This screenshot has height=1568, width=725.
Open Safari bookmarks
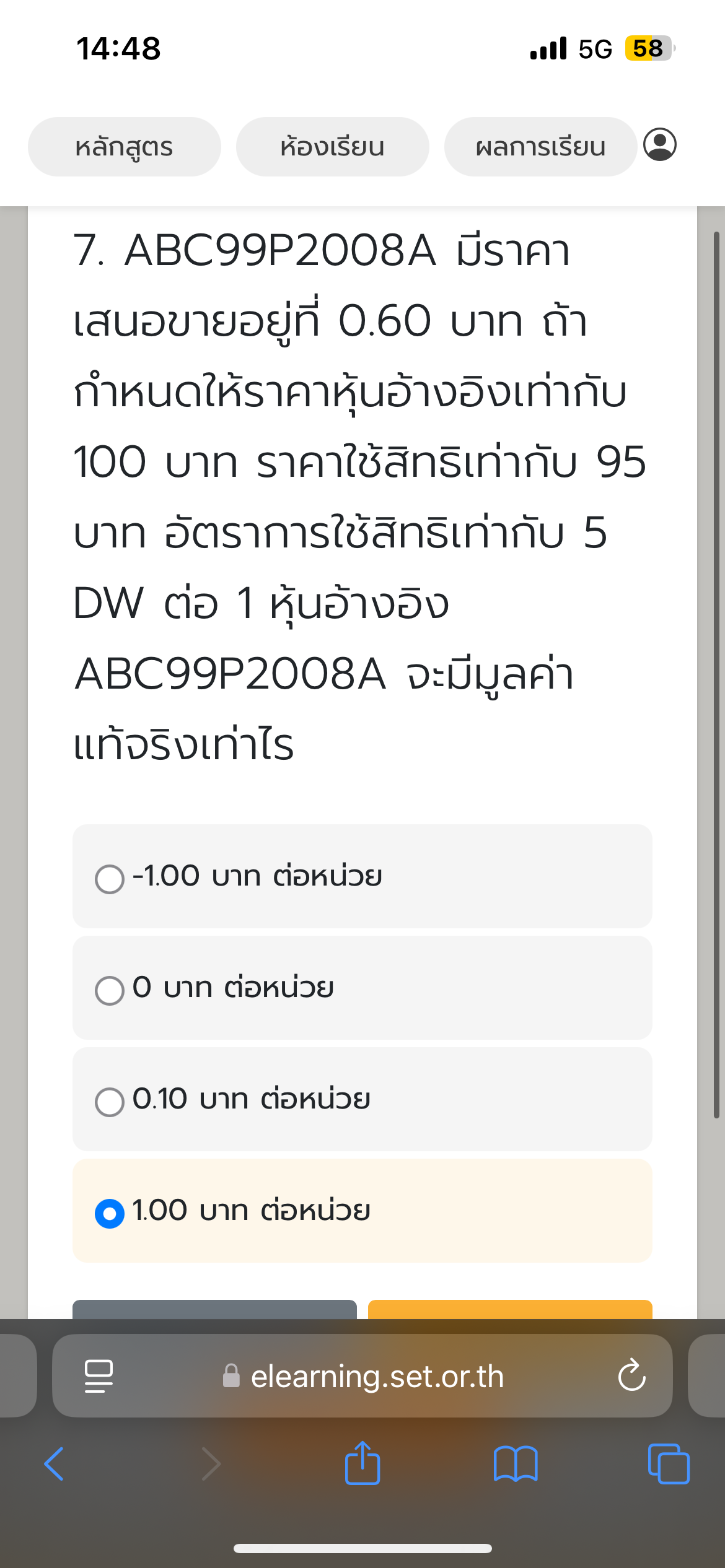[x=516, y=1464]
